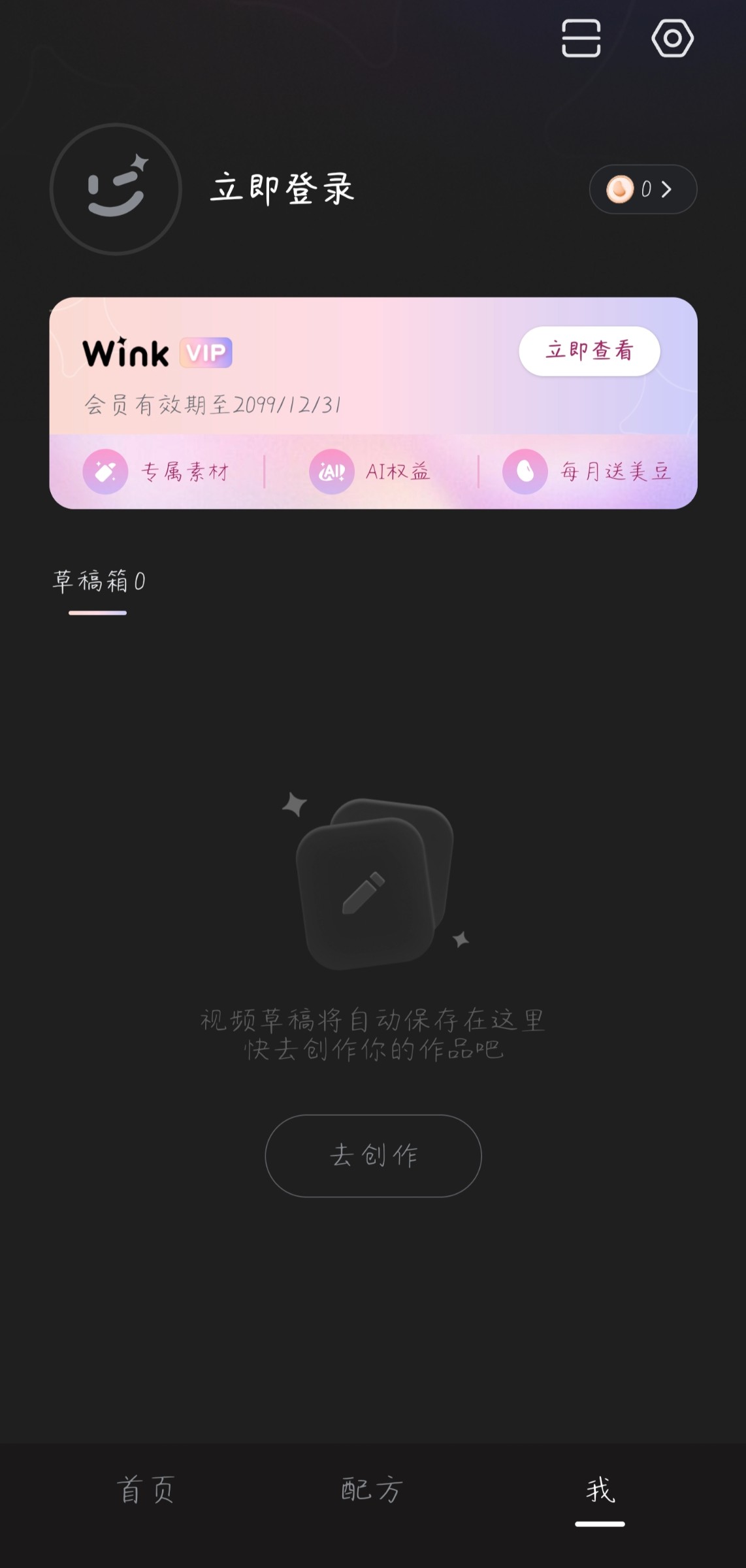Select the 草稿箱 tab

[x=99, y=581]
